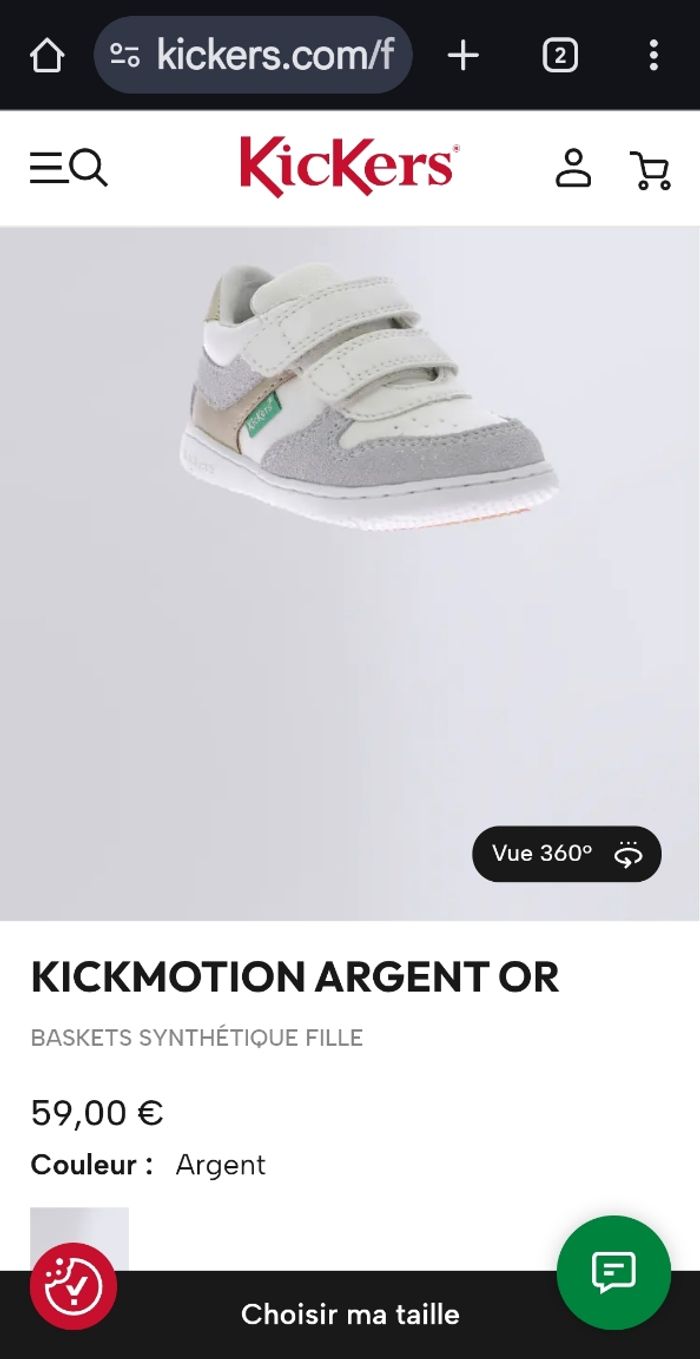
Task: Open the cookie preferences badge
Action: (x=73, y=1285)
